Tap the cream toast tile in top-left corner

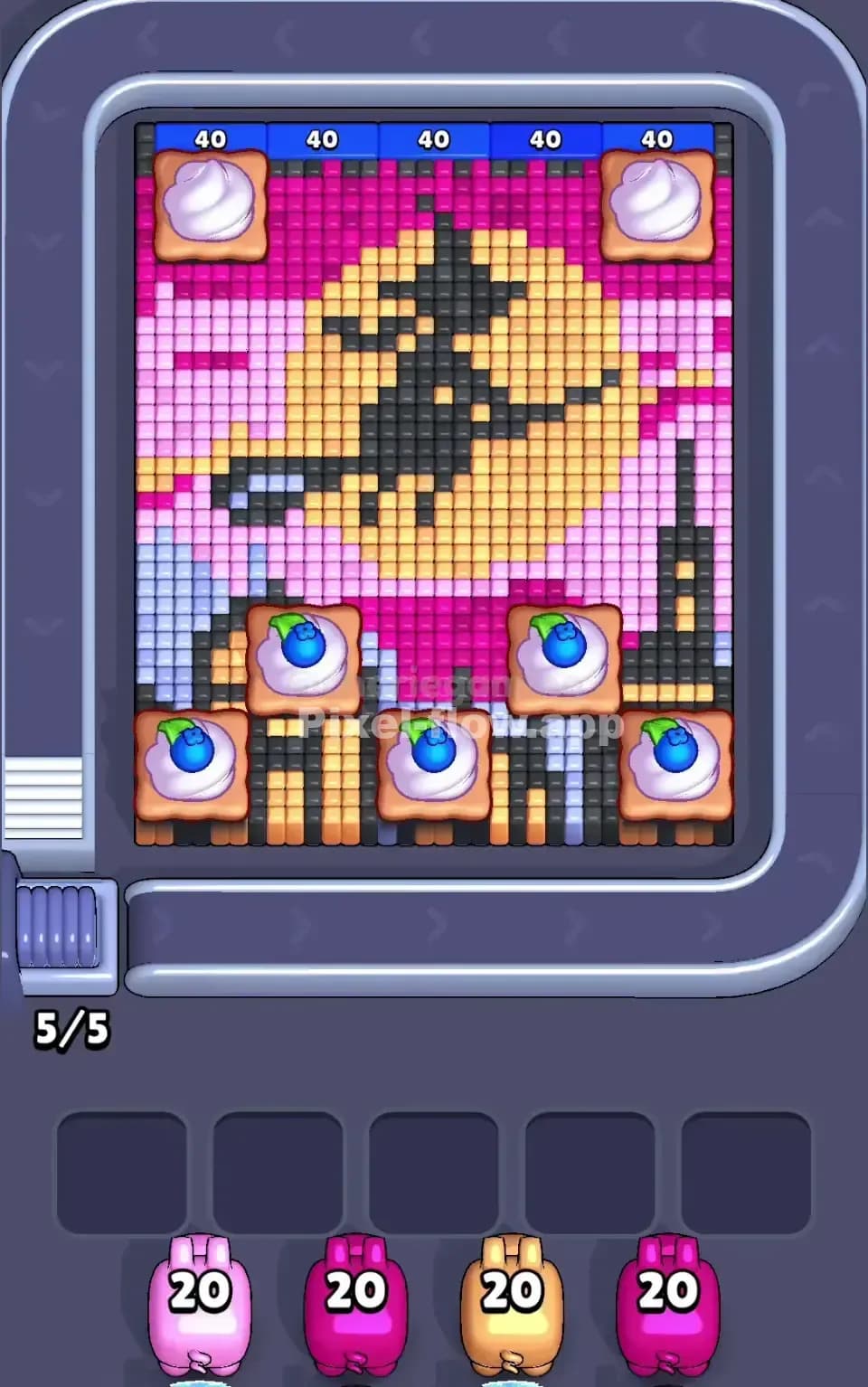click(x=210, y=202)
